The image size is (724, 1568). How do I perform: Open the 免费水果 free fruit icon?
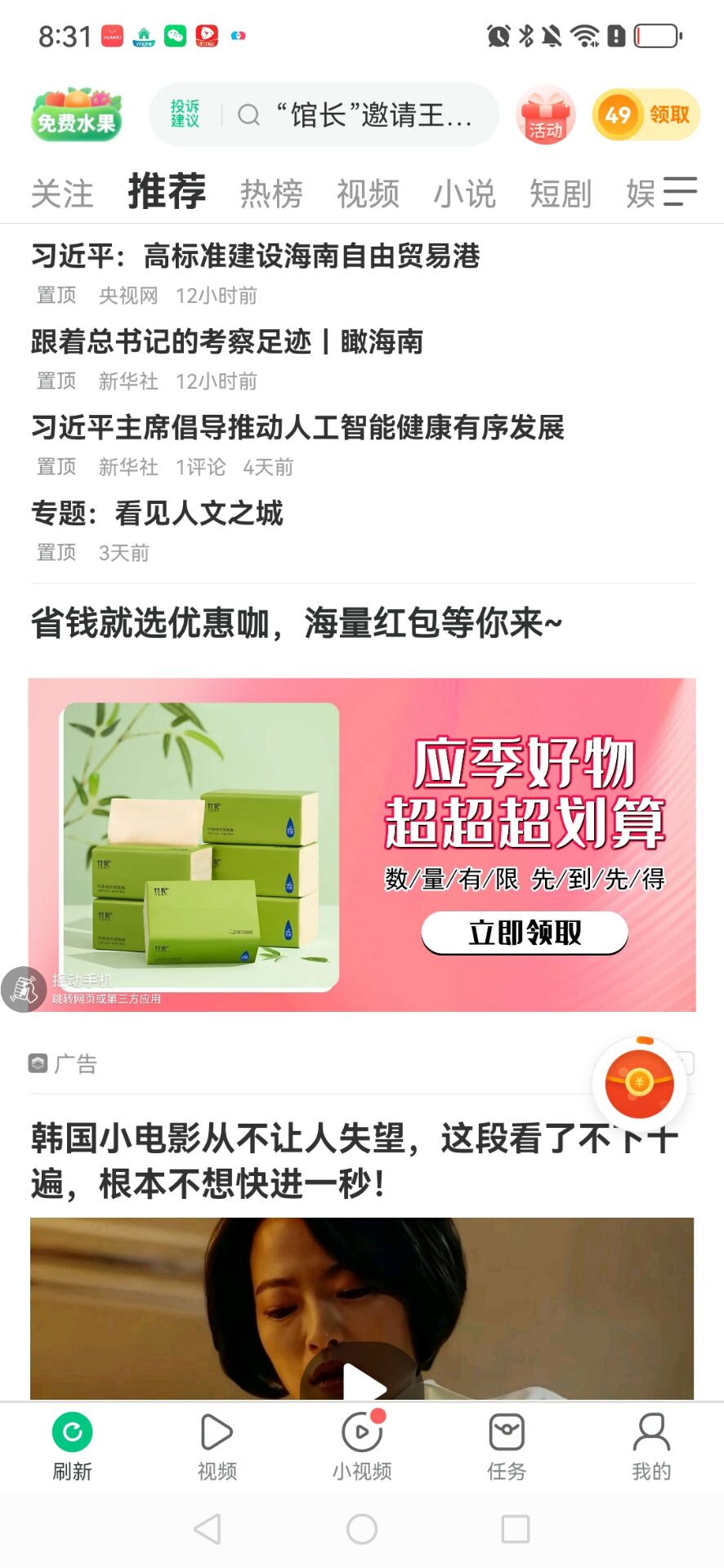(x=77, y=114)
